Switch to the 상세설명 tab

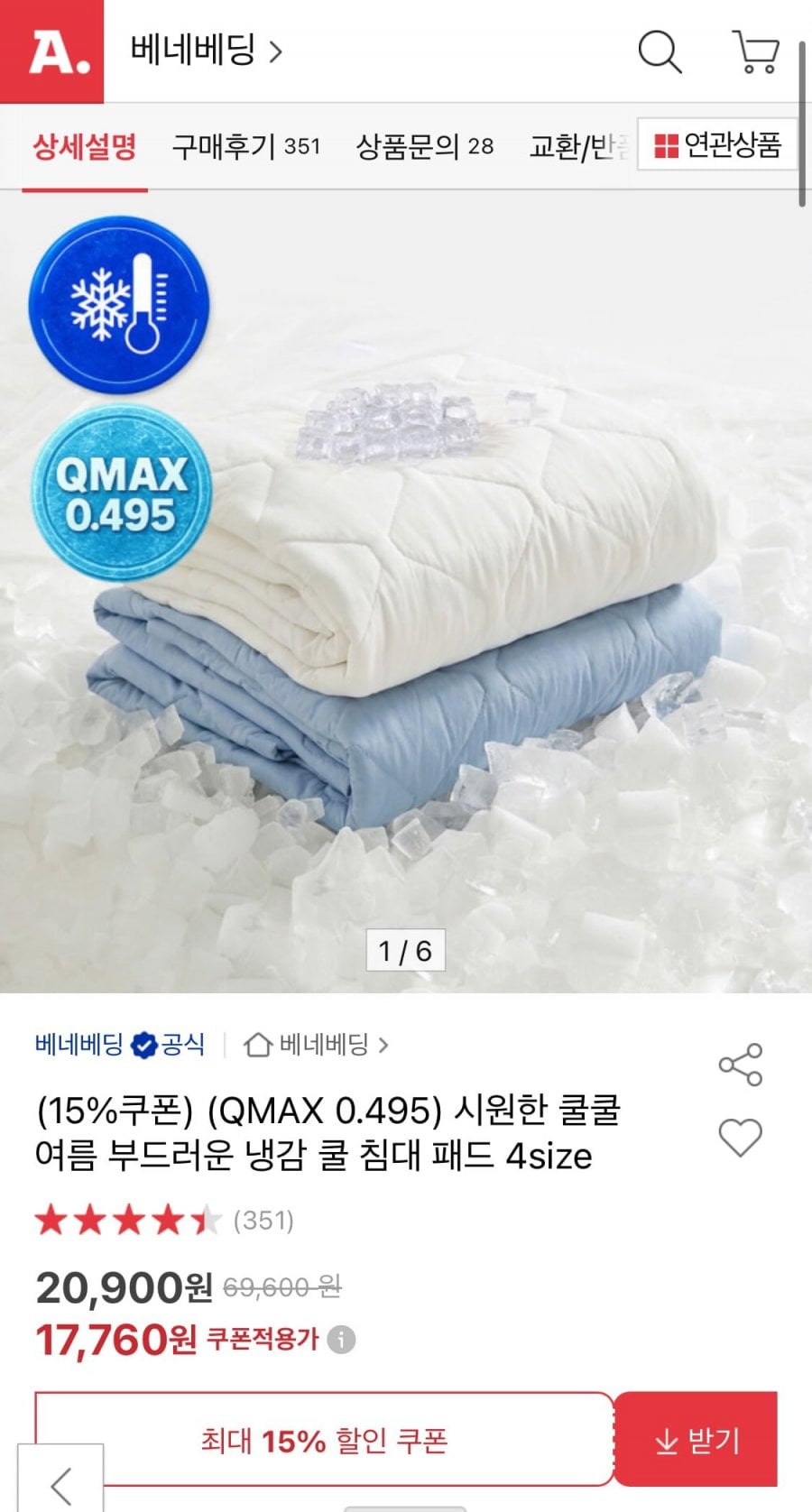pos(85,146)
